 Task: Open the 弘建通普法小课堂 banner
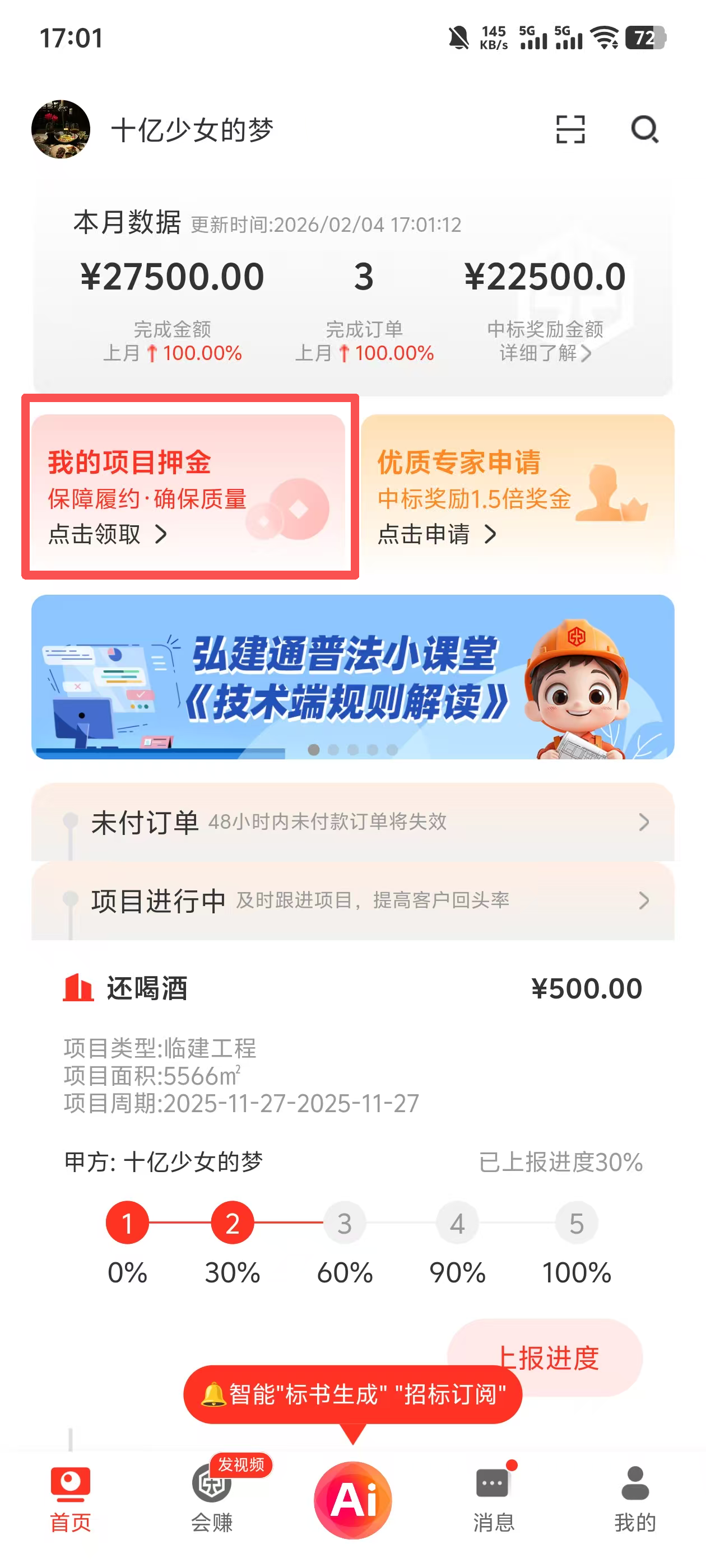click(x=352, y=676)
